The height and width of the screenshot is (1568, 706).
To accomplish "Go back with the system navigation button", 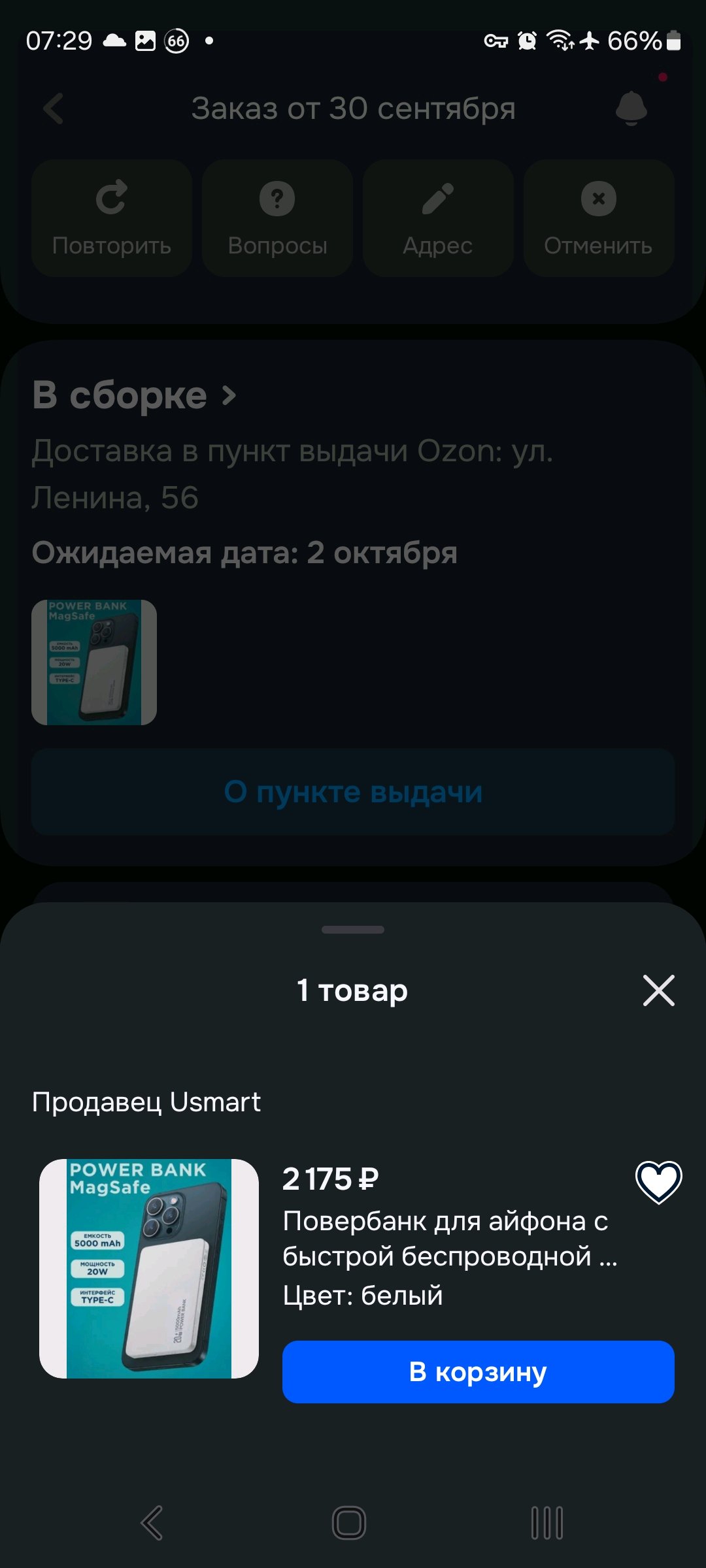I will pos(152,1523).
